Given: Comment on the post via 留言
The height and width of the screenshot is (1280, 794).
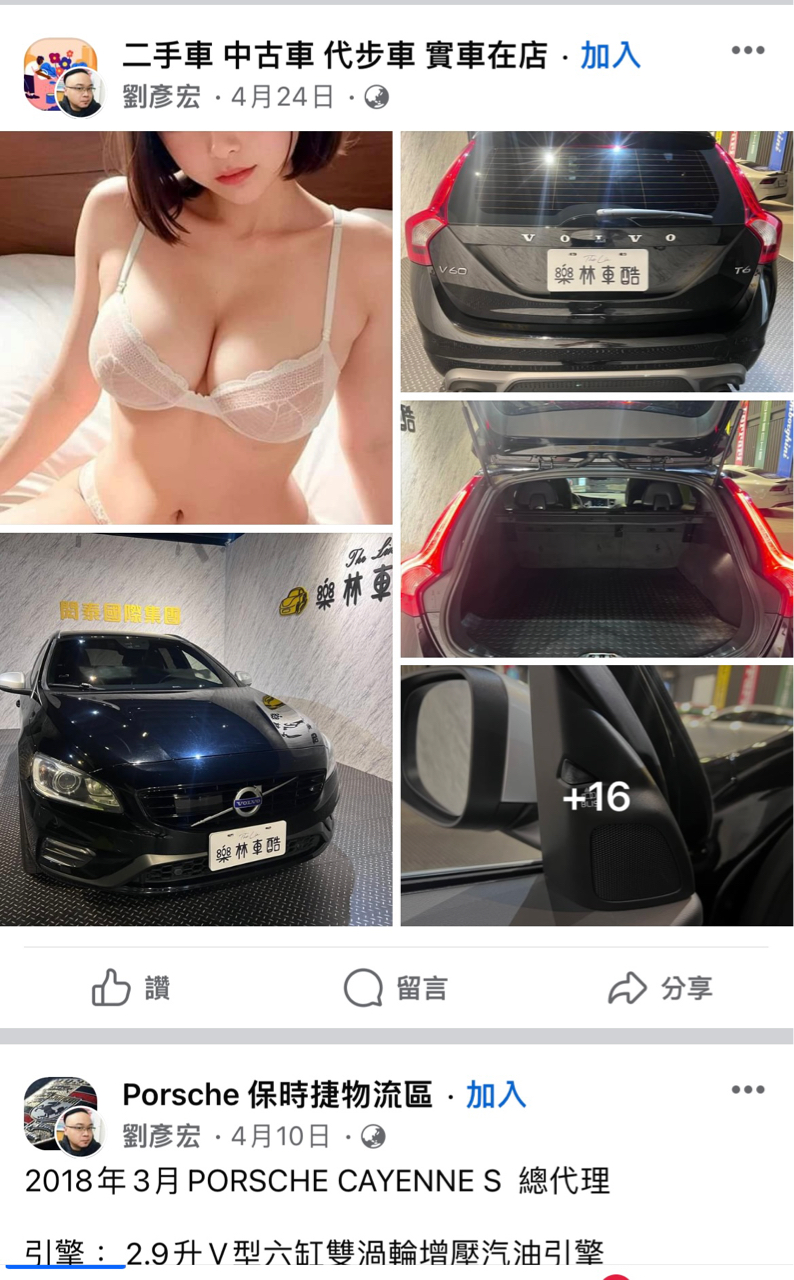Looking at the screenshot, I should (395, 989).
